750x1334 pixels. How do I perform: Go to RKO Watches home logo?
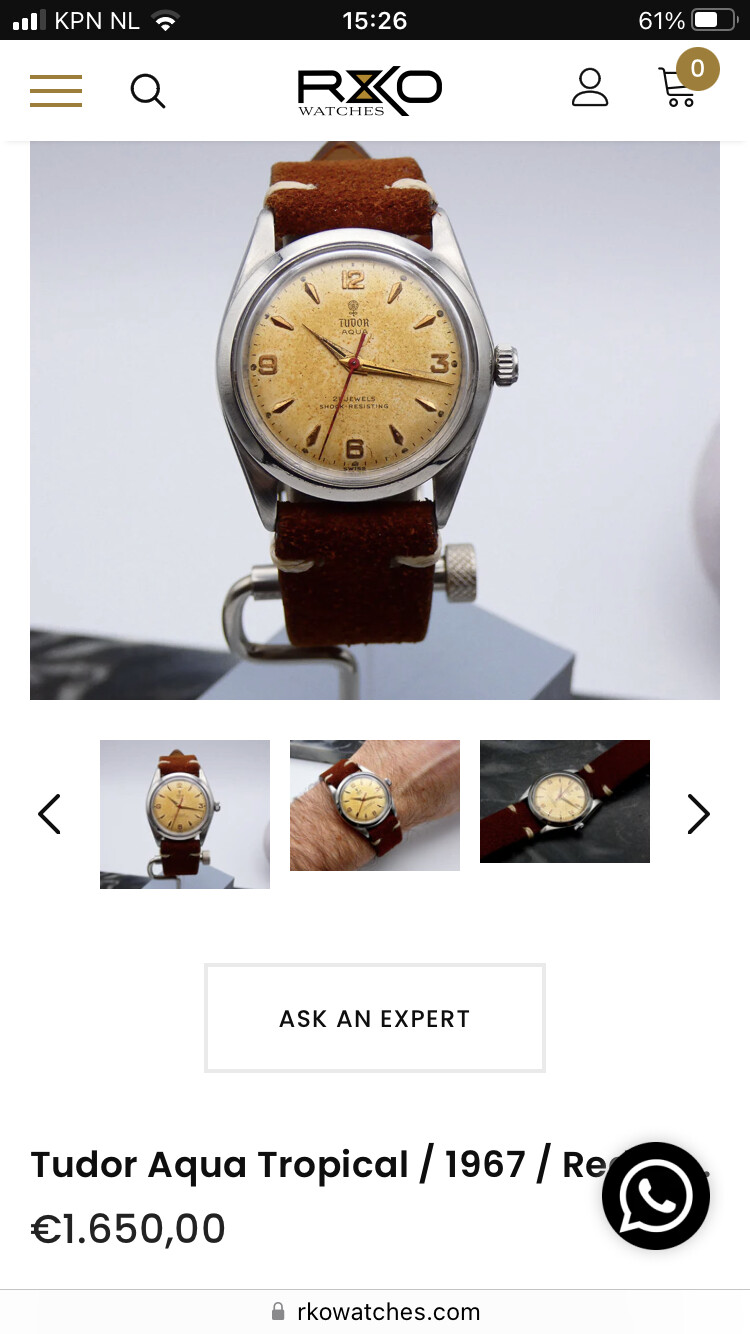pos(370,92)
